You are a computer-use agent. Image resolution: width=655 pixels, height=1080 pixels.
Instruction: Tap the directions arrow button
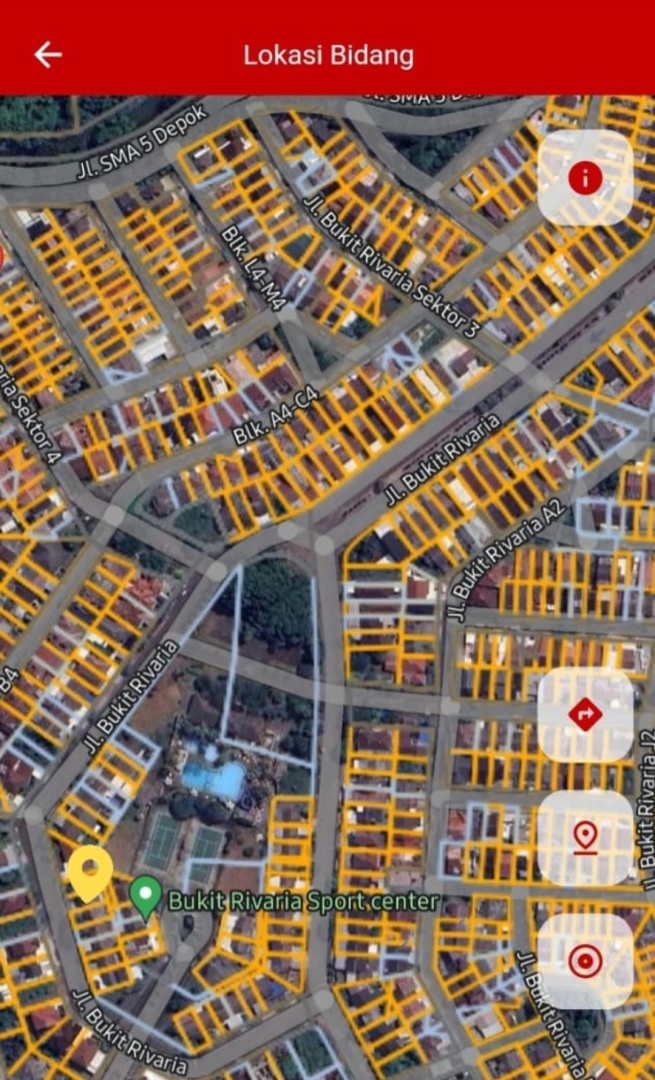pos(585,714)
